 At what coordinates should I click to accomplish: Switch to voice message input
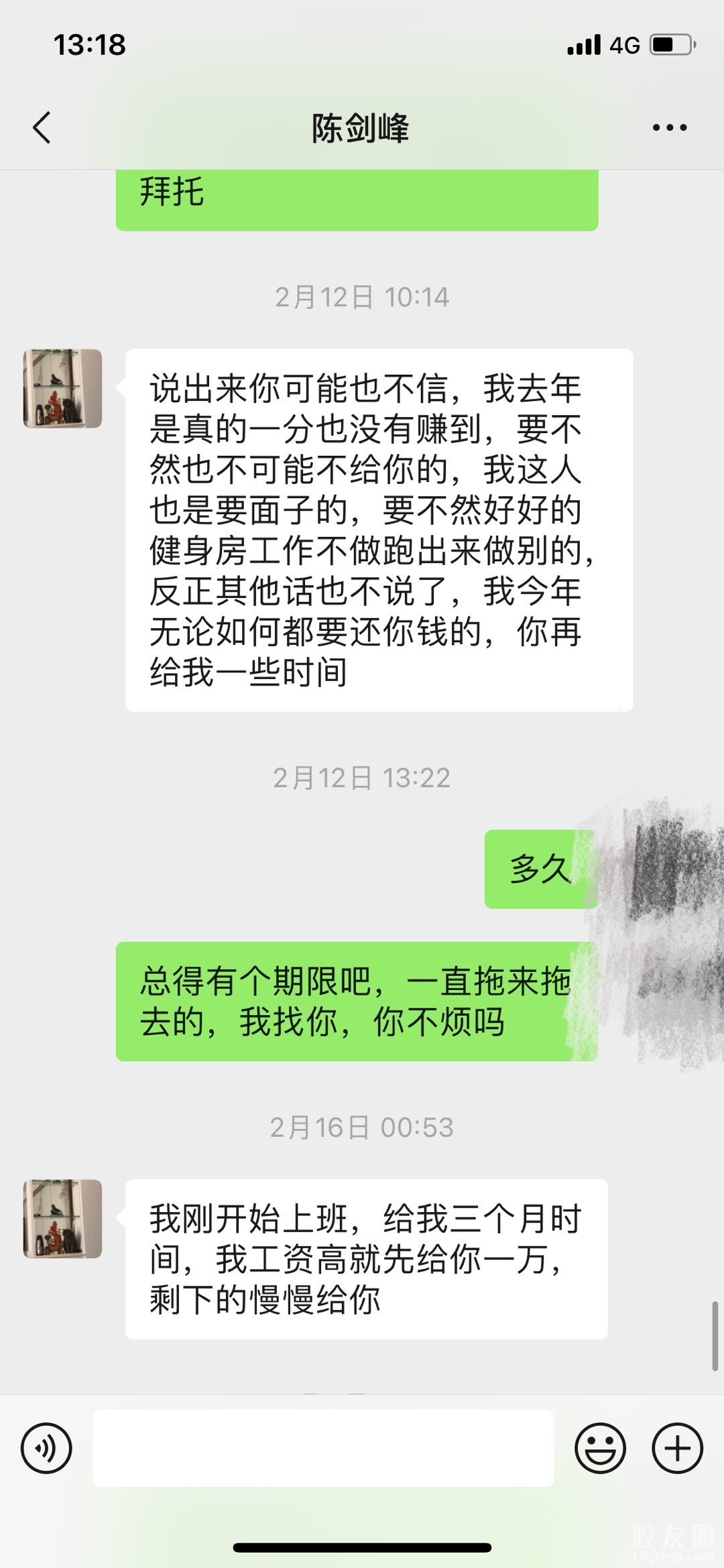pyautogui.click(x=46, y=1448)
